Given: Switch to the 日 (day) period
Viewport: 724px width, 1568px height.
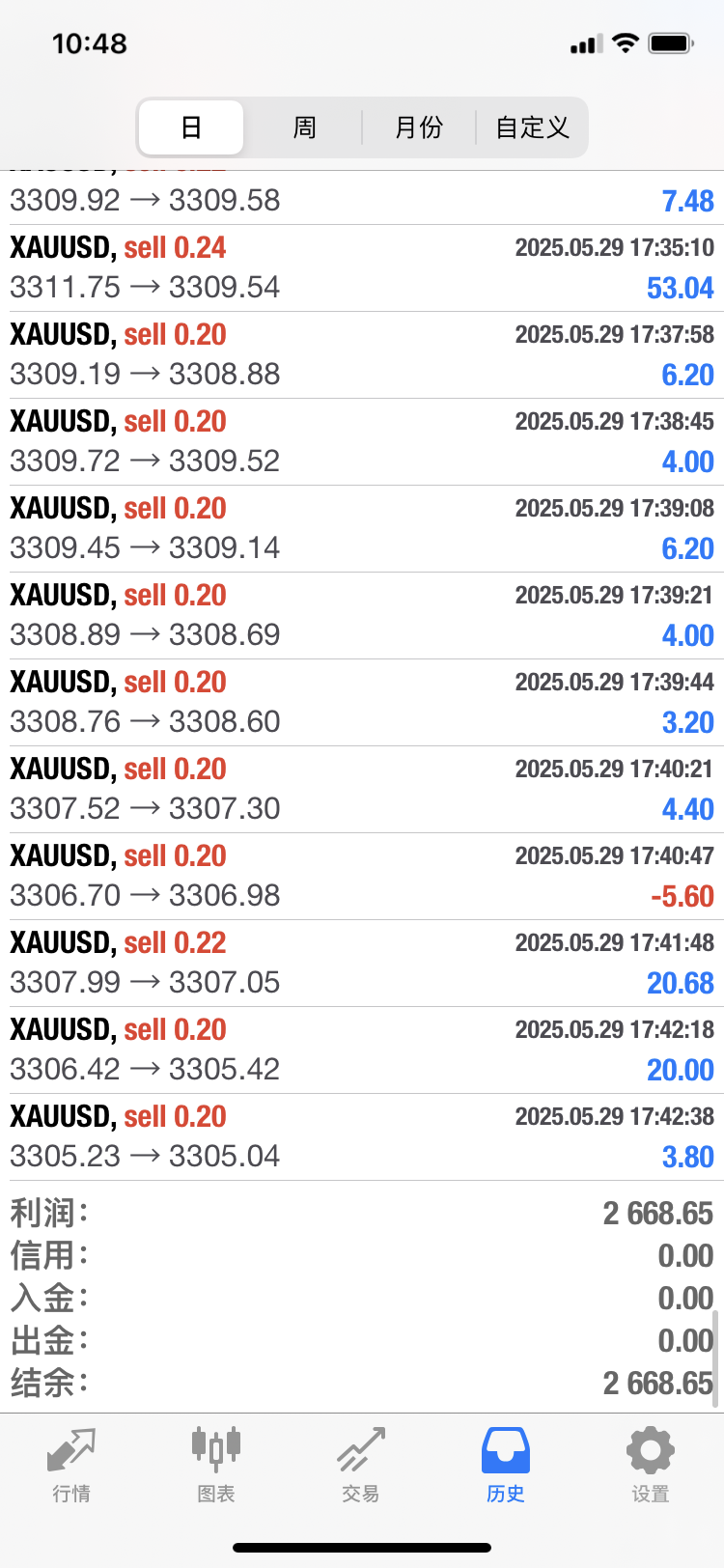Looking at the screenshot, I should (191, 127).
